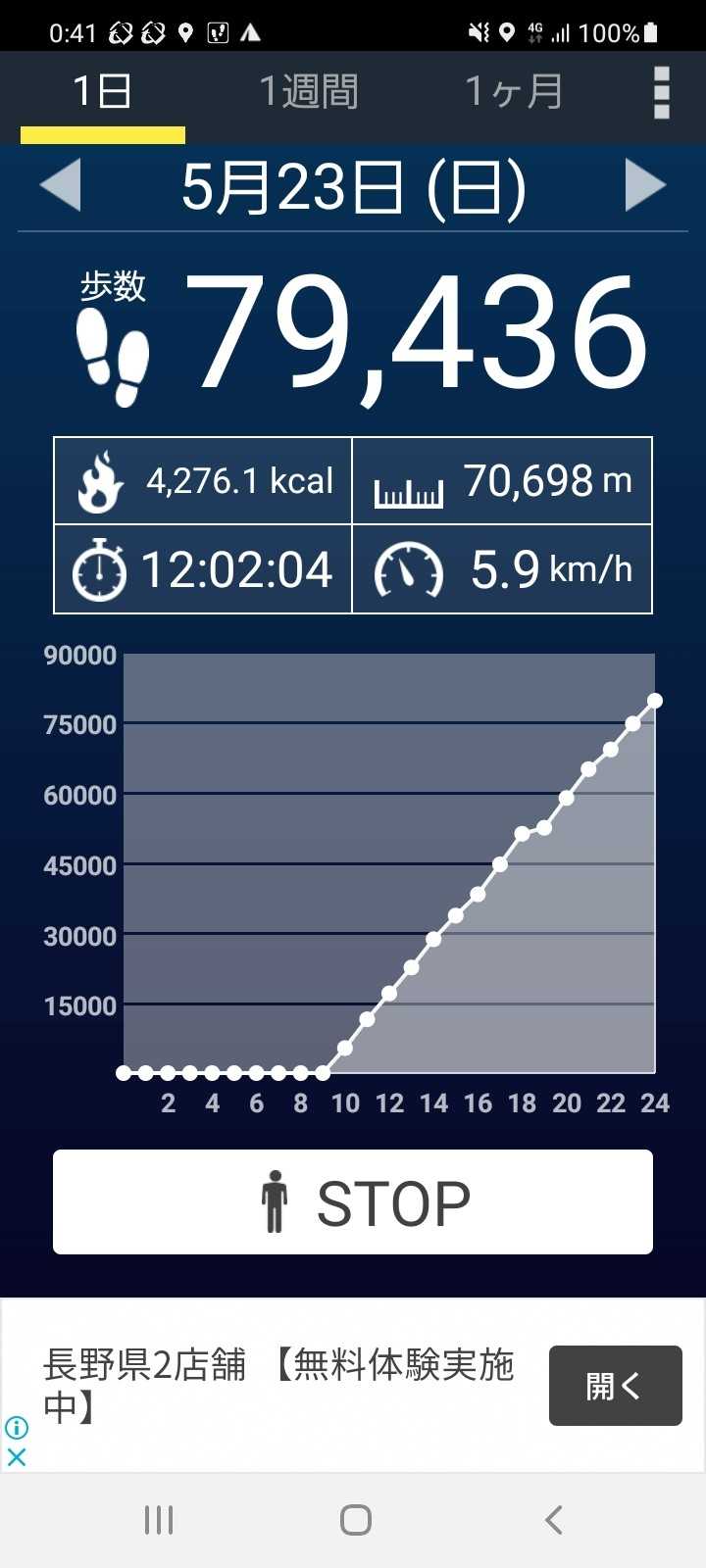The height and width of the screenshot is (1568, 706).
Task: Switch to the 1日 daily tab
Action: click(102, 92)
